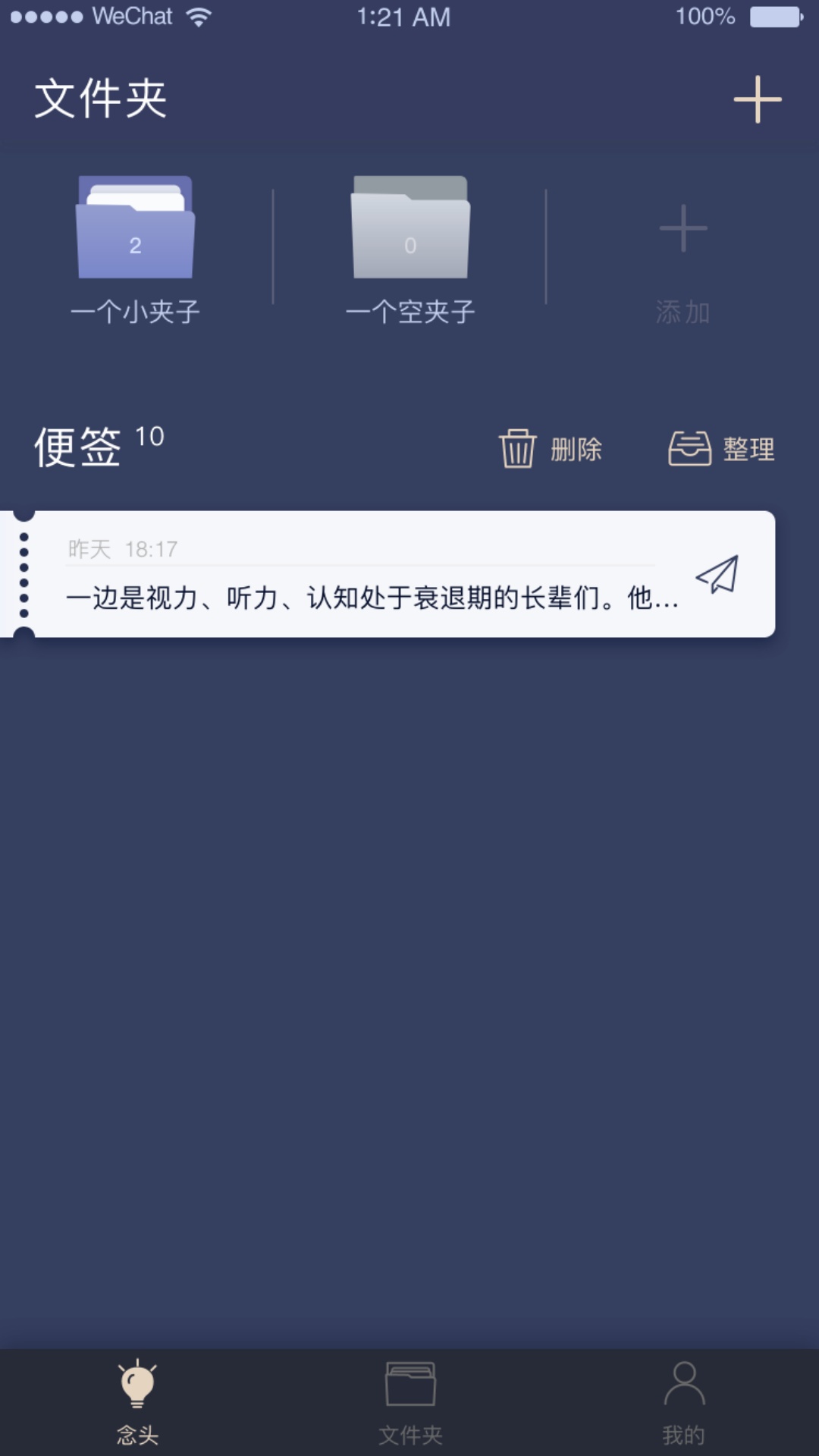Viewport: 819px width, 1456px height.
Task: Click the 删除 delete label
Action: point(576,449)
